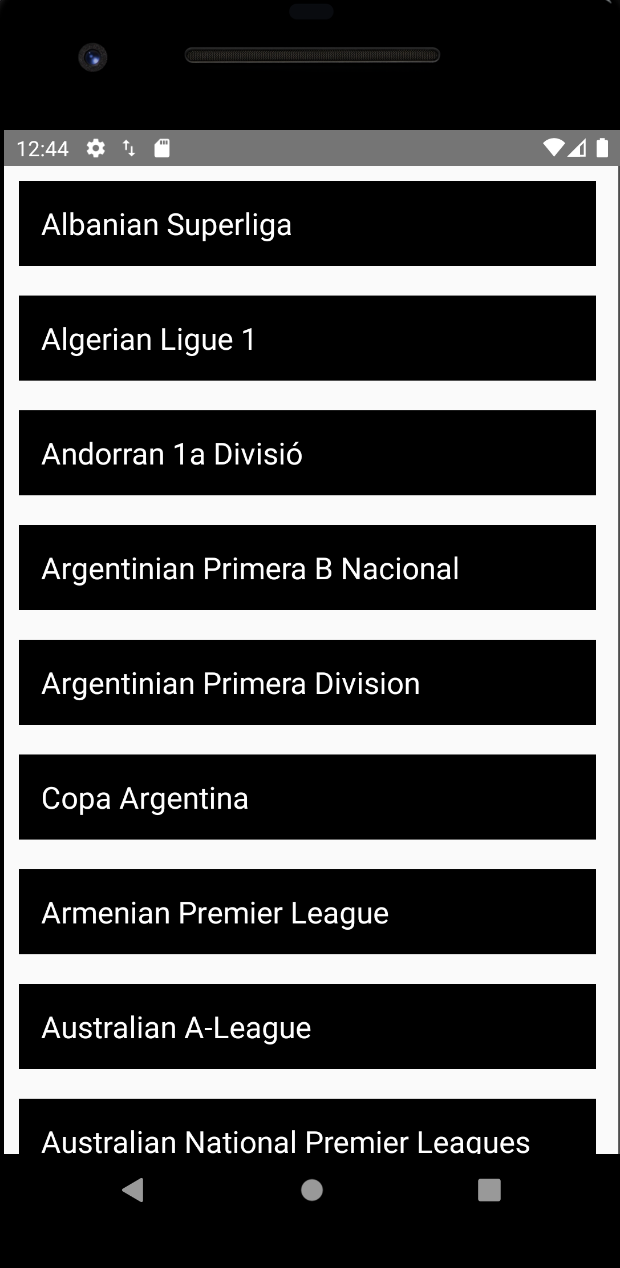Go back using system back button
620x1268 pixels.
(132, 1189)
